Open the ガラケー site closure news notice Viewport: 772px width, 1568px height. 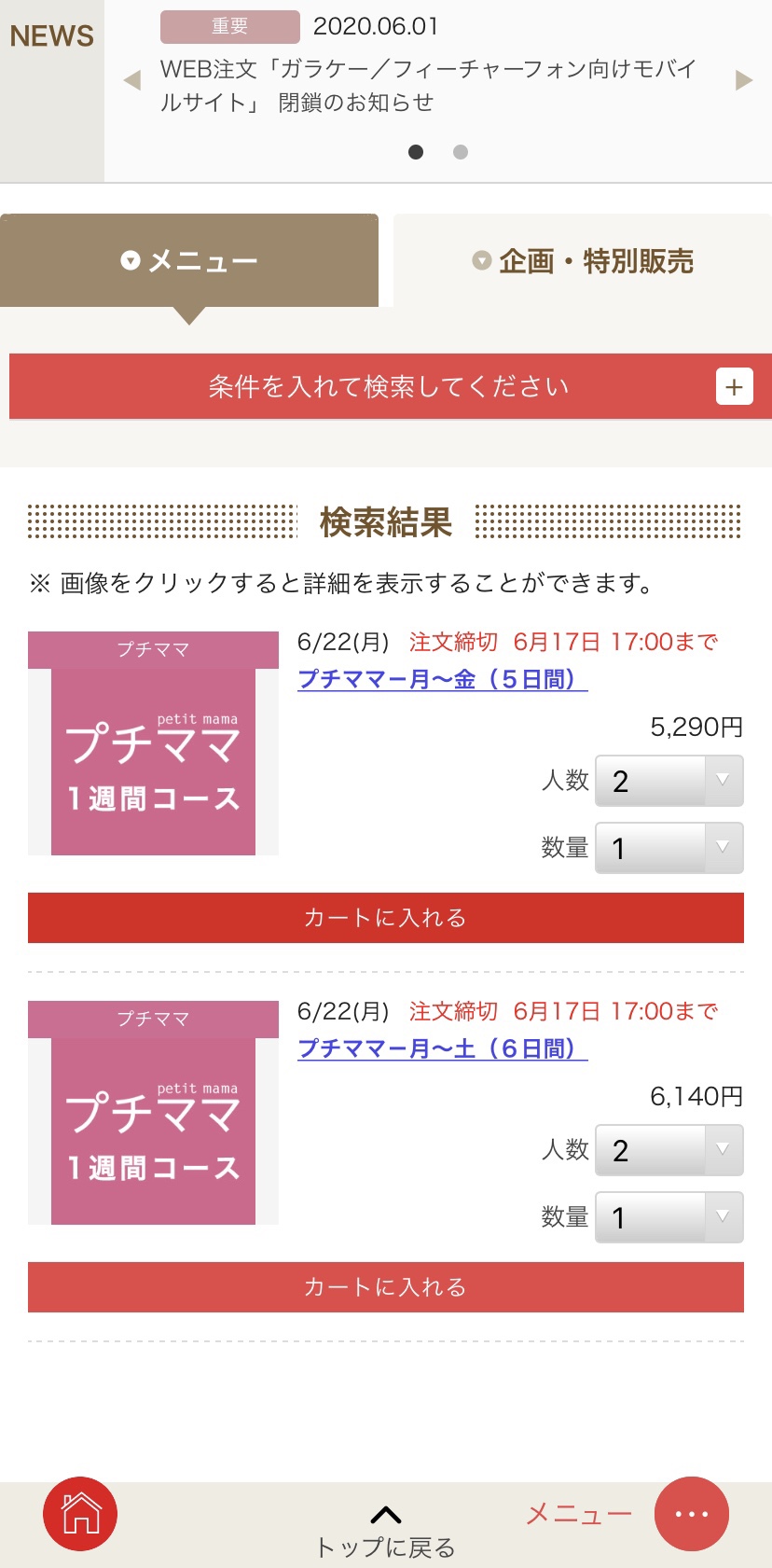(x=429, y=85)
